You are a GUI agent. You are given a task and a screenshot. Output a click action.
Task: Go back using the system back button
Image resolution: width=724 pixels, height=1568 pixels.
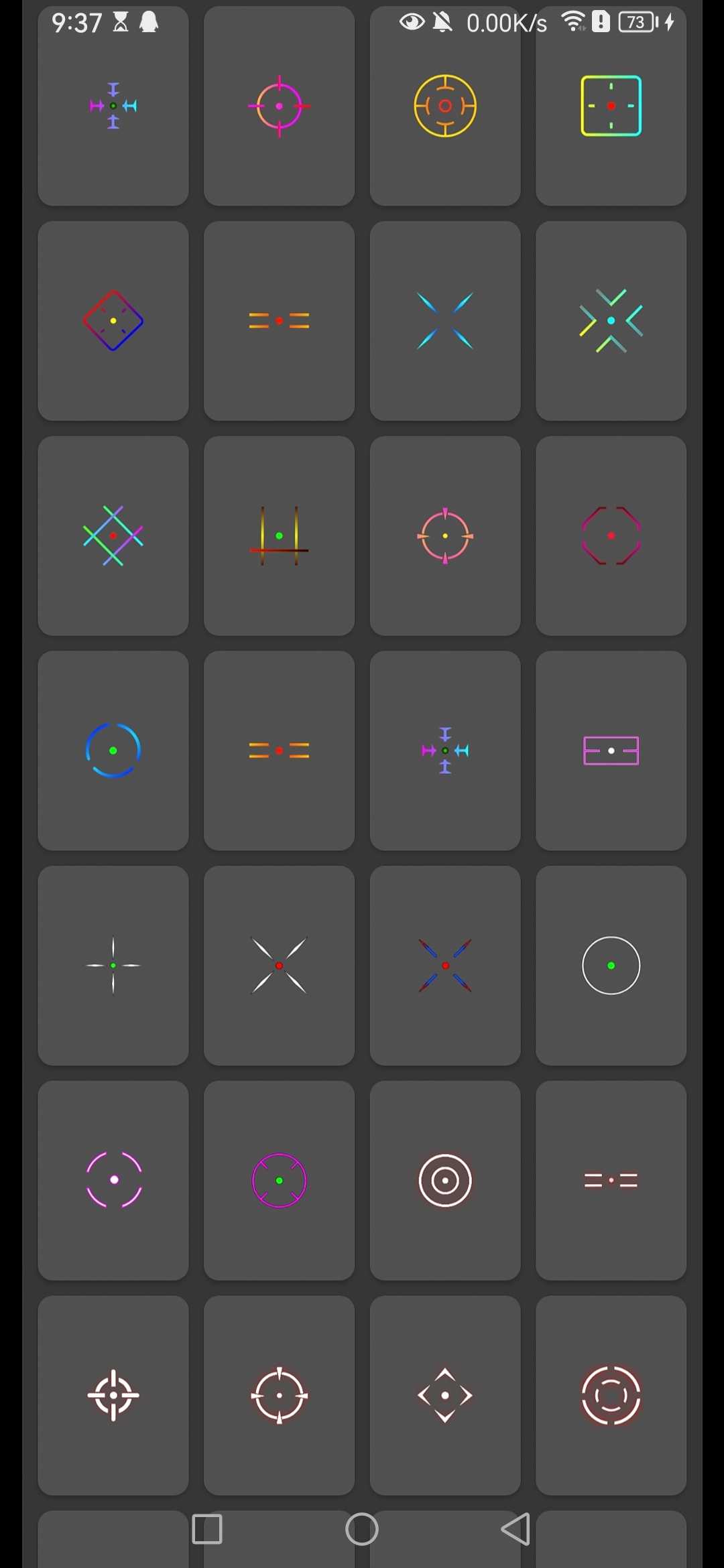click(x=516, y=1529)
